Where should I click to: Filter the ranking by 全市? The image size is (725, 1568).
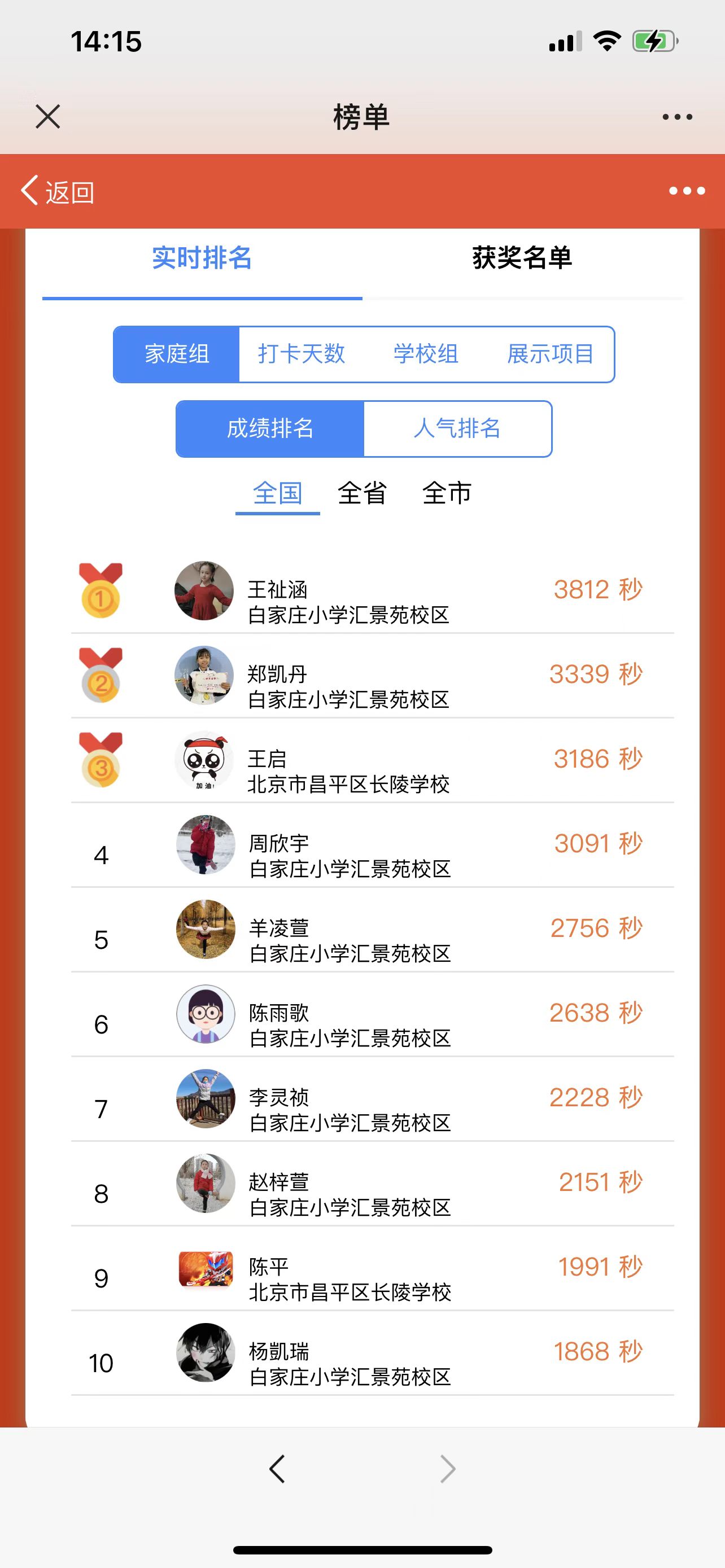pos(447,493)
